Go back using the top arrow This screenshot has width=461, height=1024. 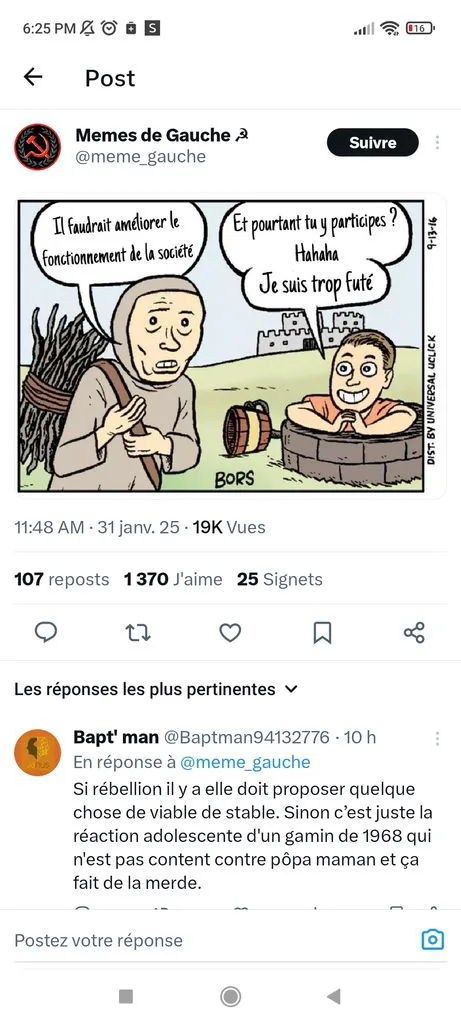[x=33, y=77]
